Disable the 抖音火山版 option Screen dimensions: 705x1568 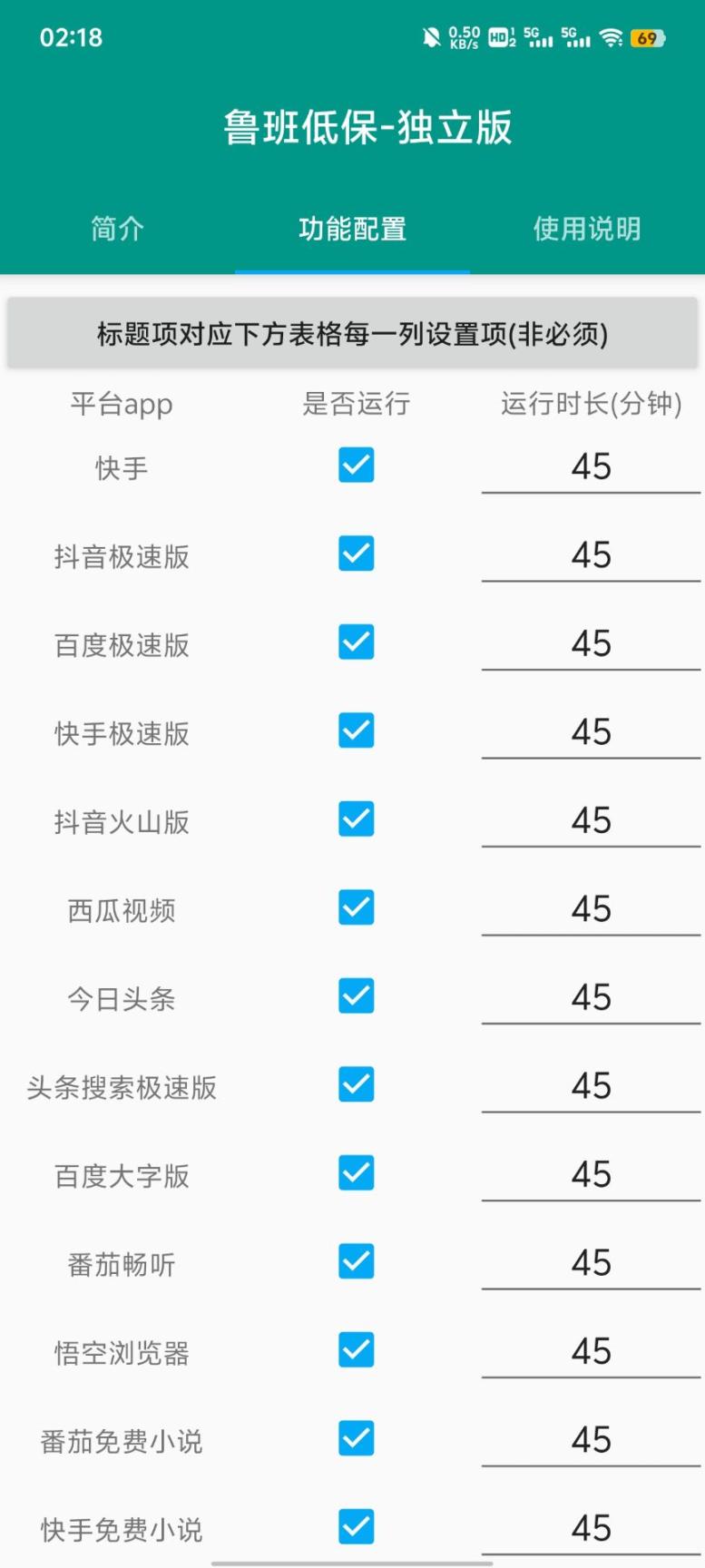tap(355, 818)
